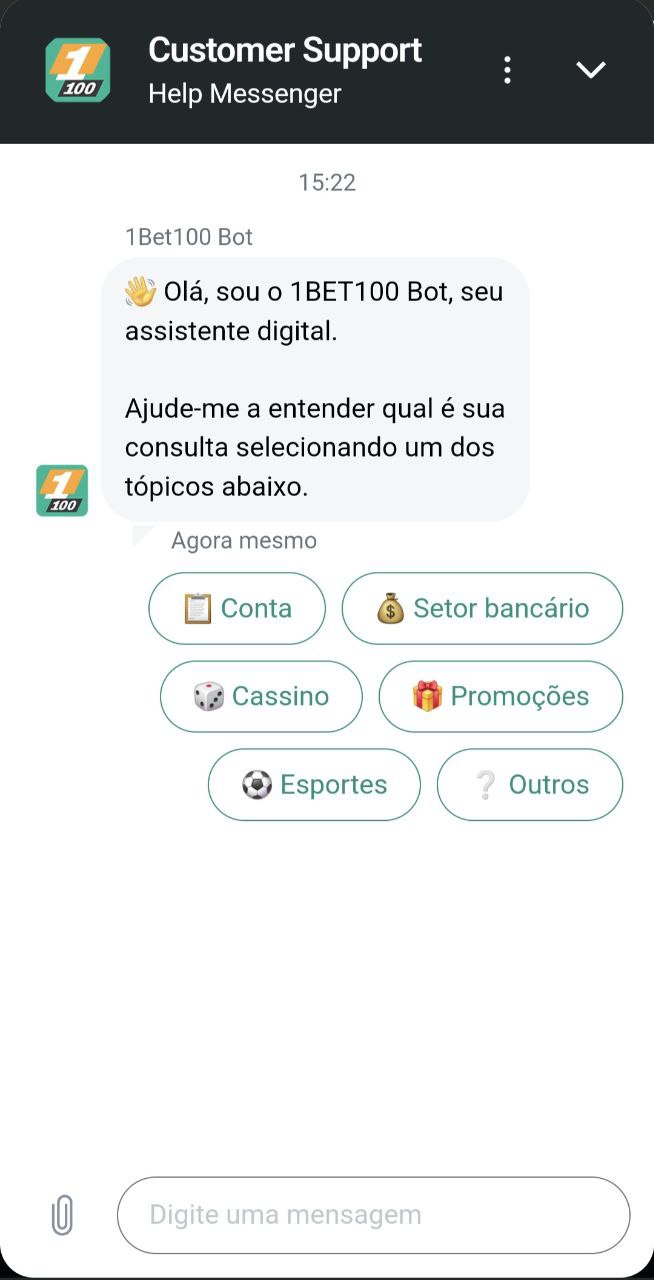Focus the Digite uma mensagem field
This screenshot has width=654, height=1280.
(x=374, y=1215)
